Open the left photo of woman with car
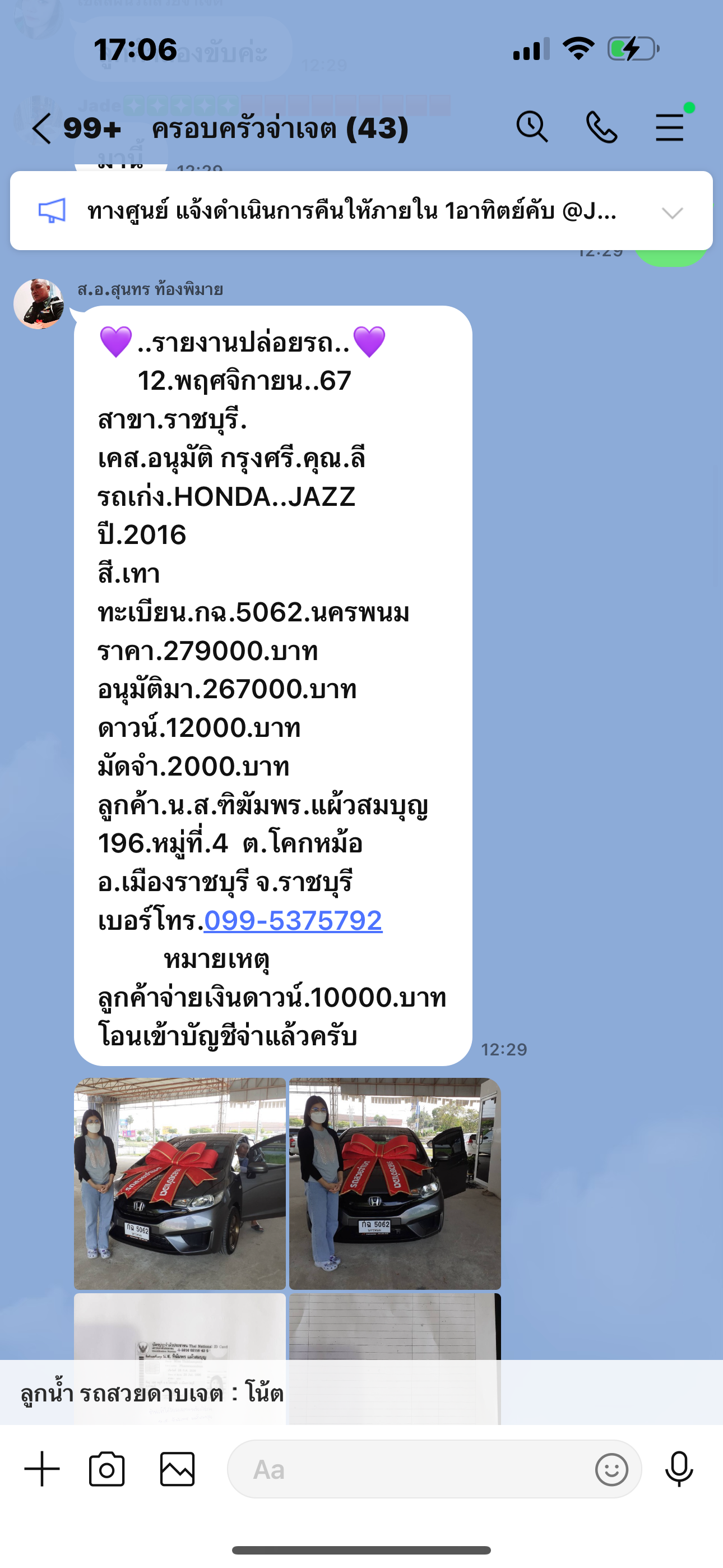723x1568 pixels. point(179,1183)
